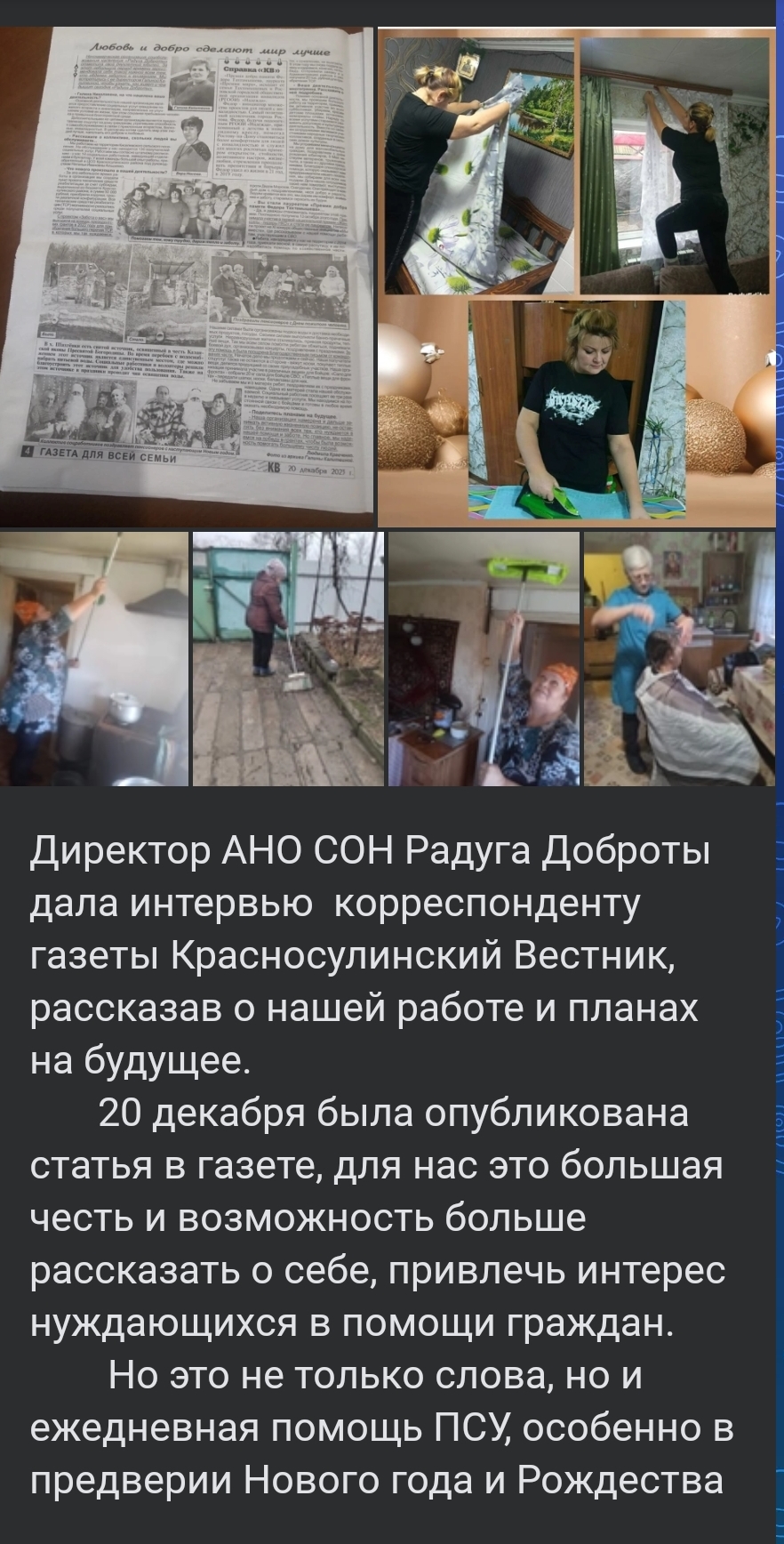The image size is (784, 1544).
Task: Open the photo of the woman cleaning the stove wall
Action: 94,659
